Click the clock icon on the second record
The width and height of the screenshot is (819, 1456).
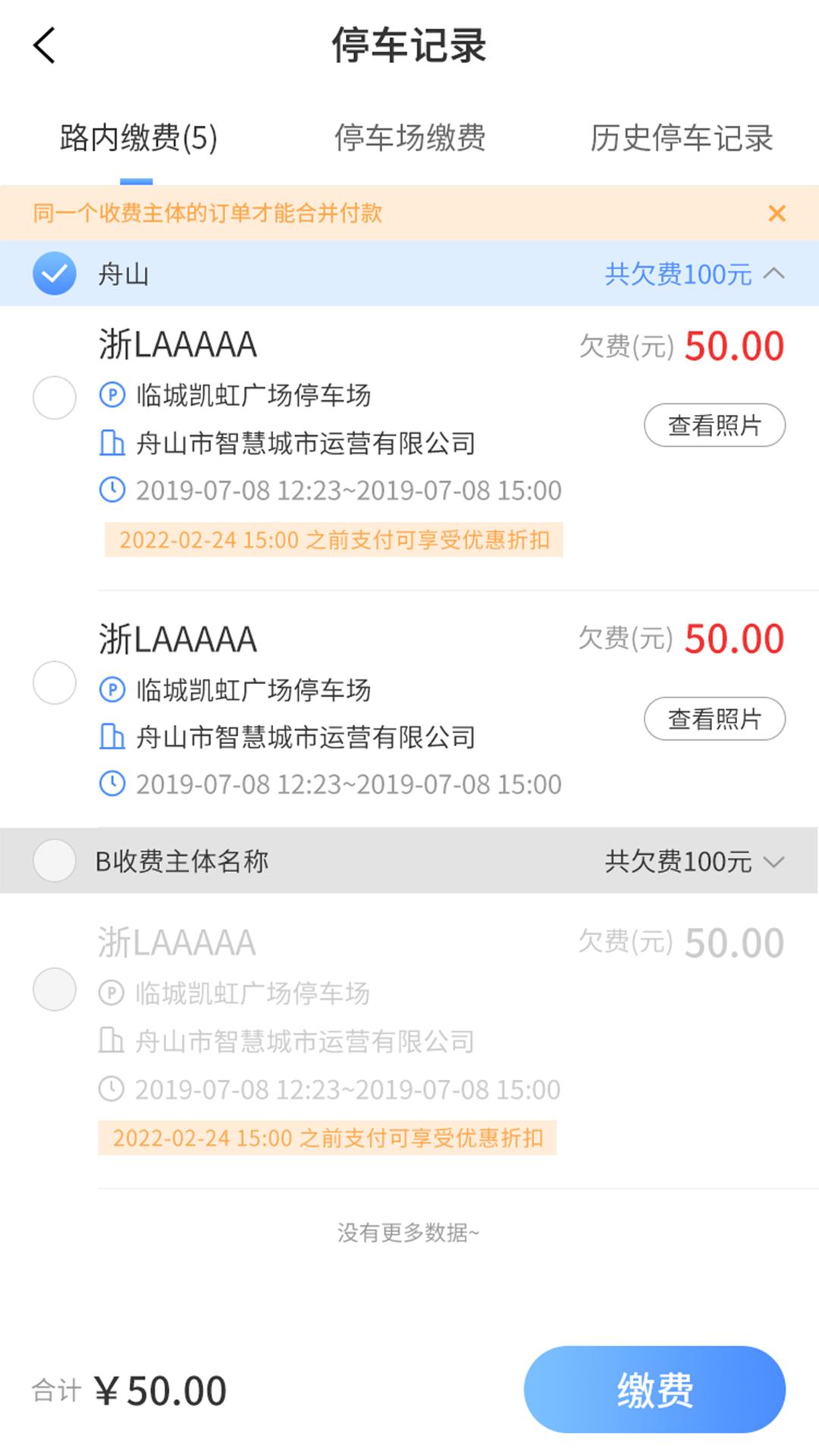tap(111, 785)
